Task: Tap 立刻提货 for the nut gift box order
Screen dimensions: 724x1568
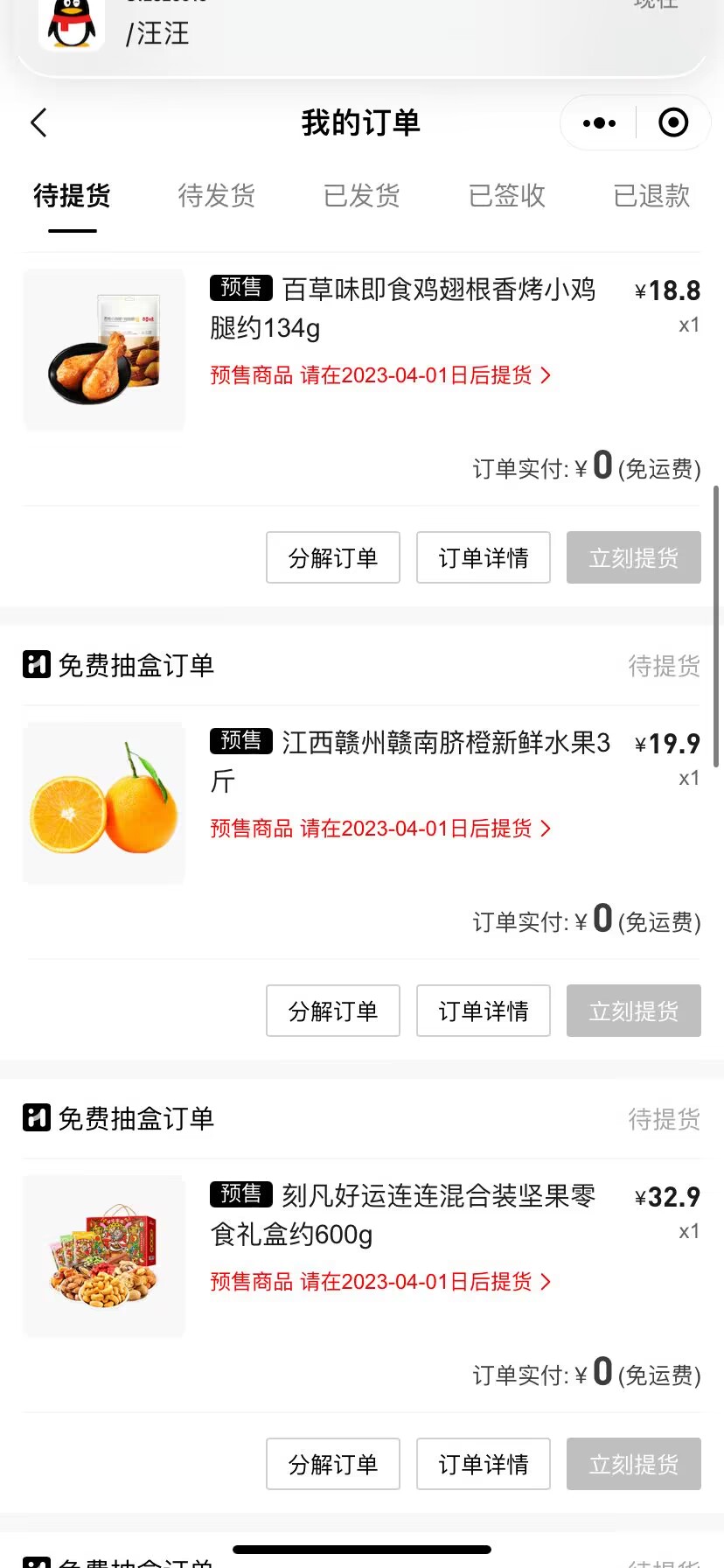Action: [x=634, y=1464]
